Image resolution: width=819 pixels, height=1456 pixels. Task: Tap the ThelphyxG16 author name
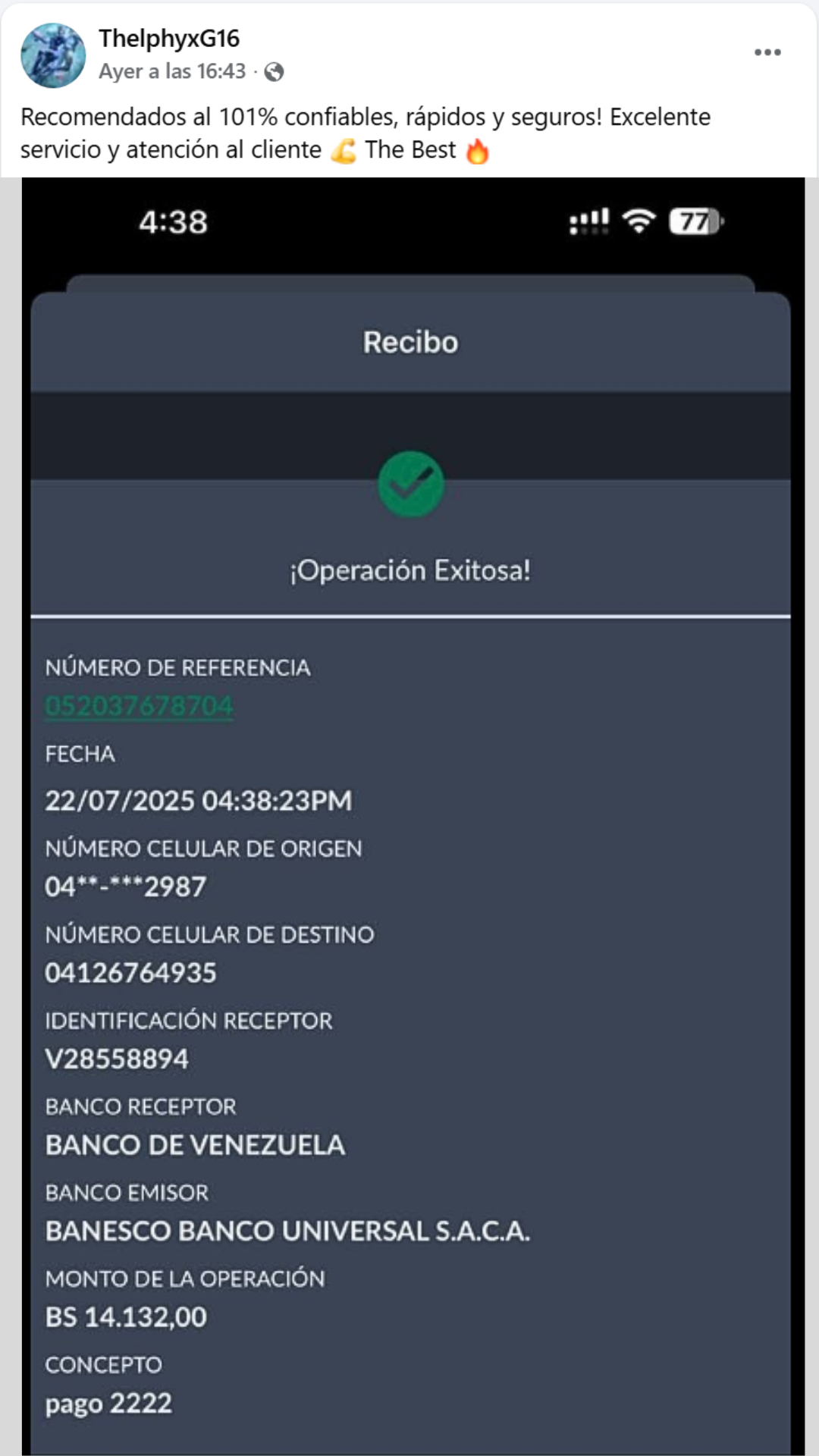pos(169,39)
